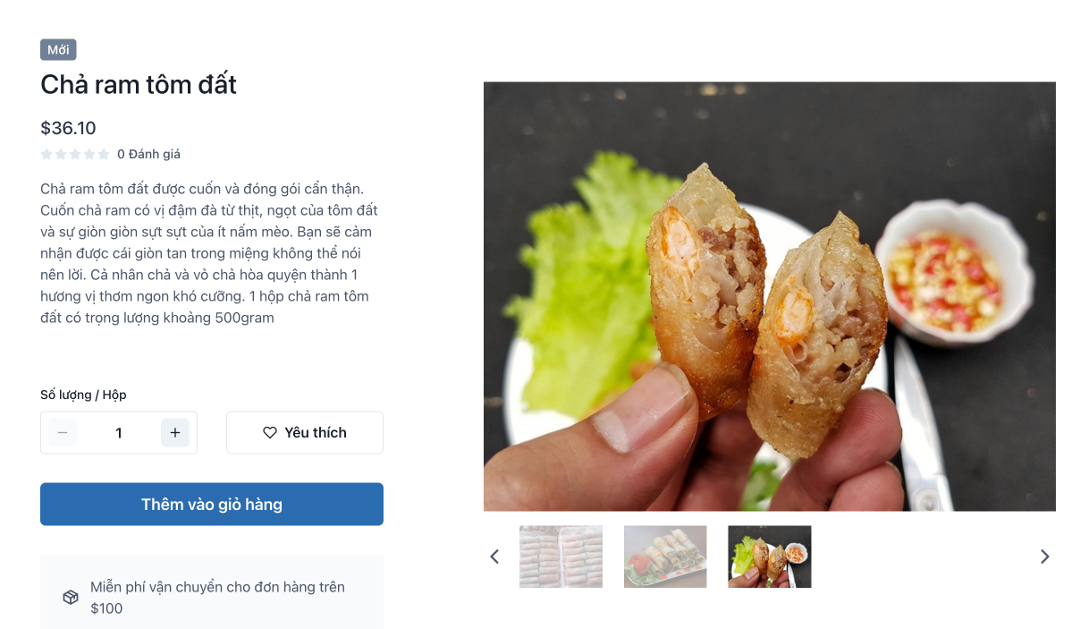This screenshot has height=629, width=1080.
Task: Decrease quantity with the minus button
Action: coord(63,433)
